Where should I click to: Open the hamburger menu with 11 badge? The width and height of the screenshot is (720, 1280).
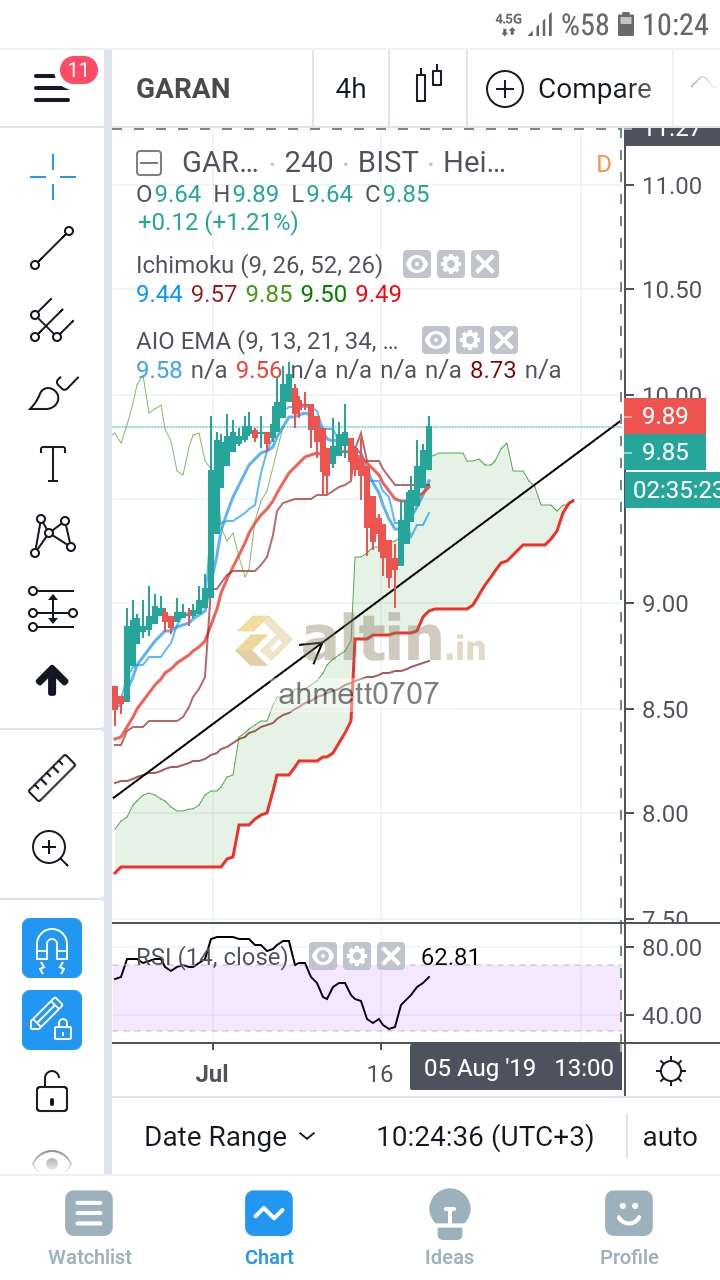[x=52, y=88]
